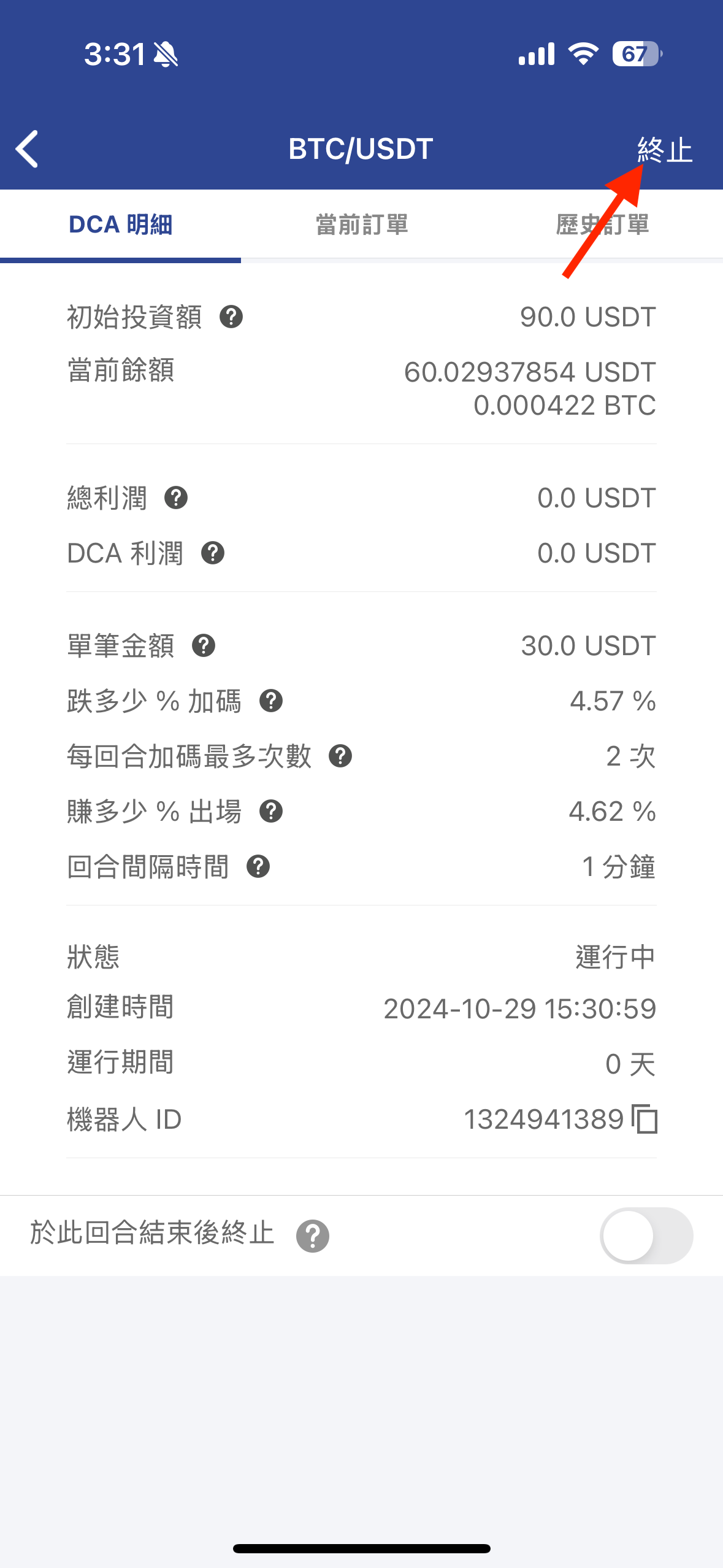View explanation of 單筆金額
This screenshot has width=723, height=1568.
204,646
